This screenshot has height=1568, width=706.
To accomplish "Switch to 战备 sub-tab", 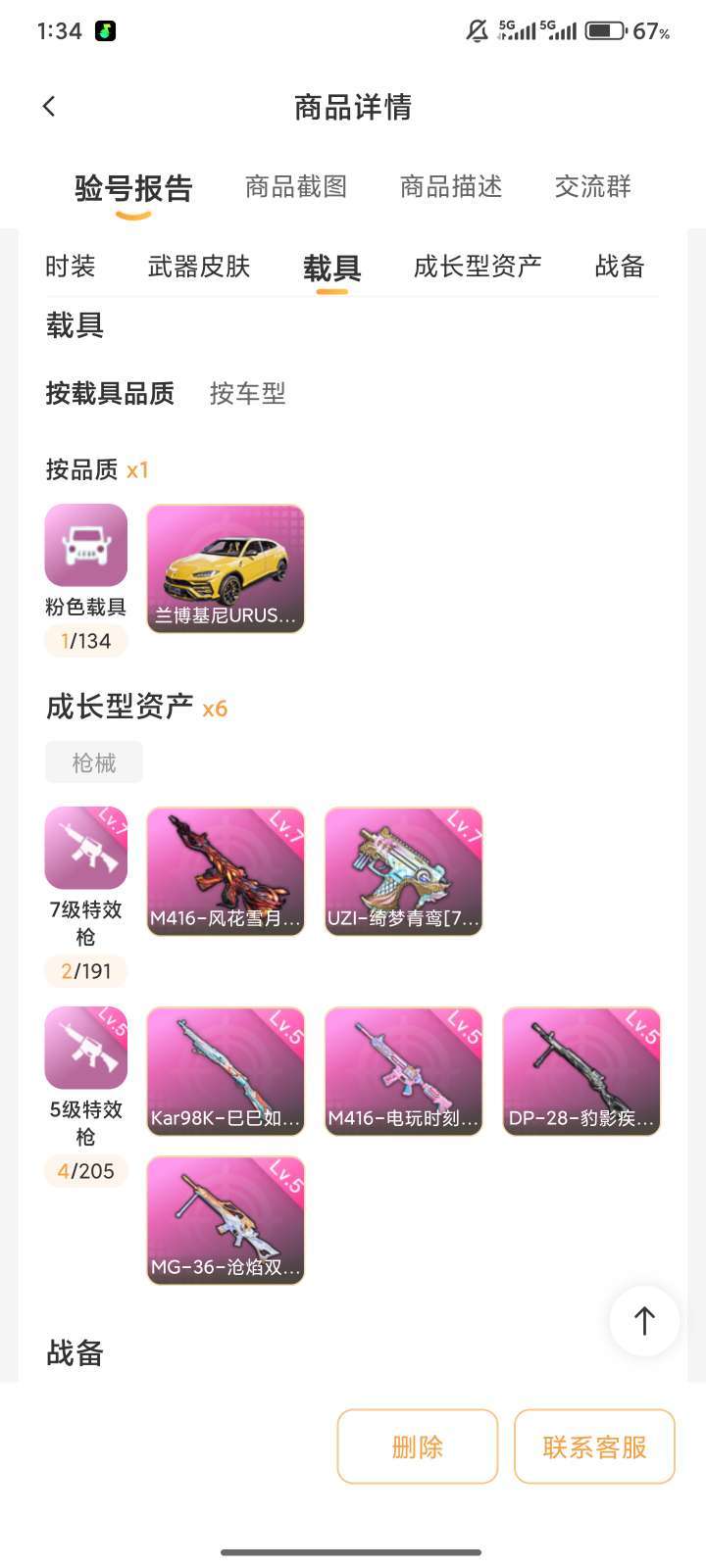I will coord(619,267).
